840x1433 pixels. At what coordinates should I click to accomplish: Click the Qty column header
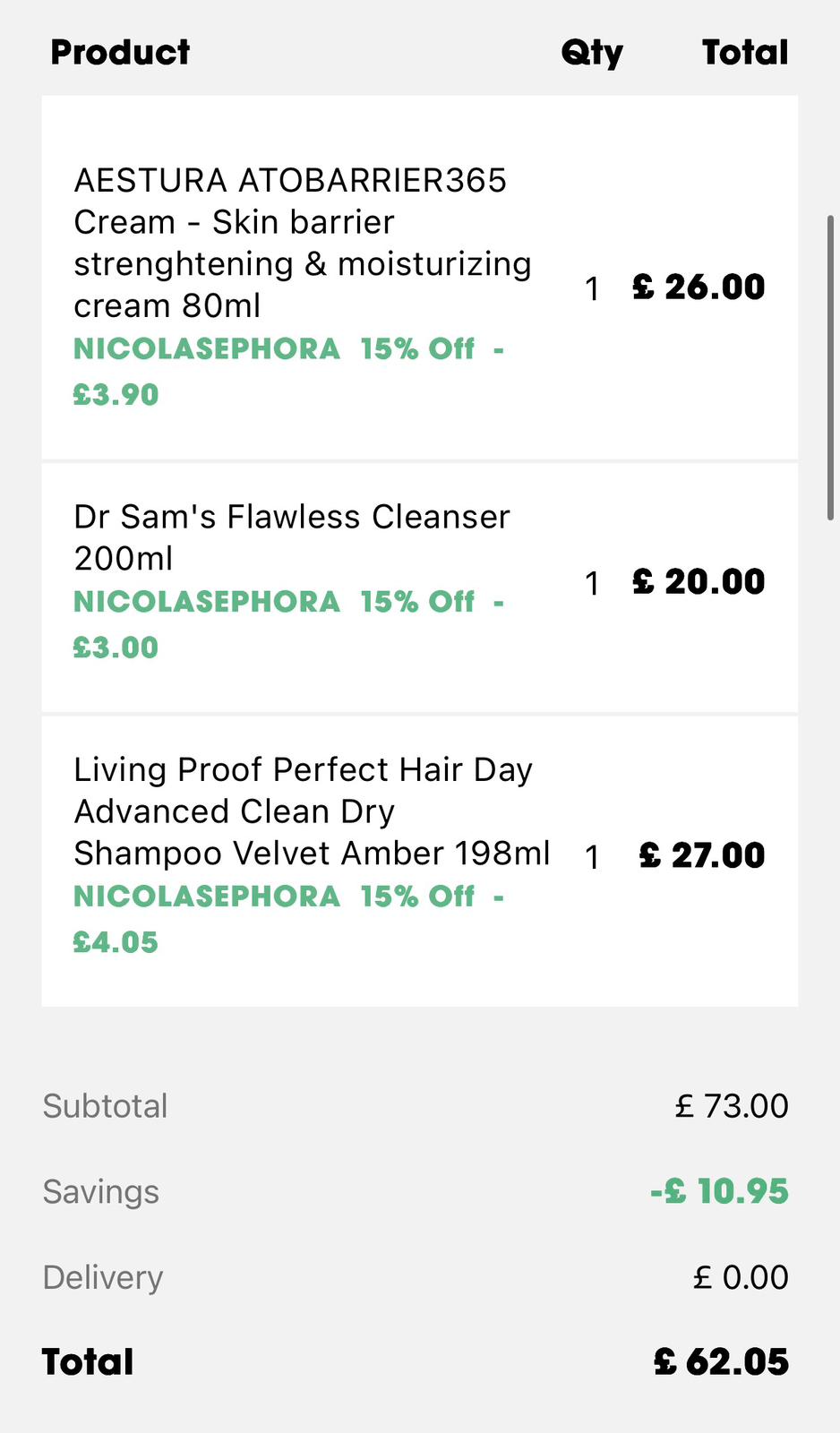point(591,52)
